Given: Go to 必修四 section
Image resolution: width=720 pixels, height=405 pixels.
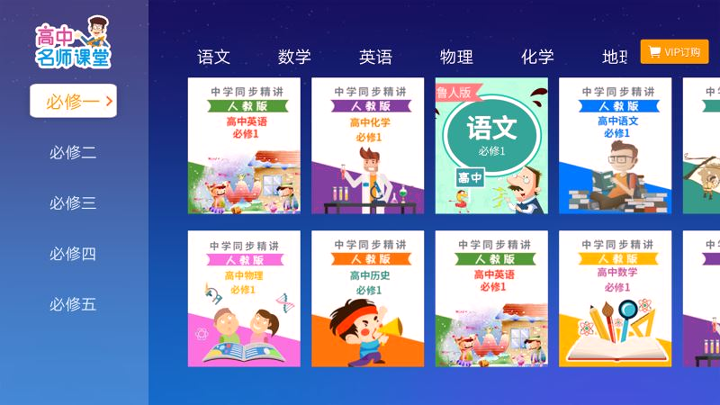Looking at the screenshot, I should pos(73,254).
